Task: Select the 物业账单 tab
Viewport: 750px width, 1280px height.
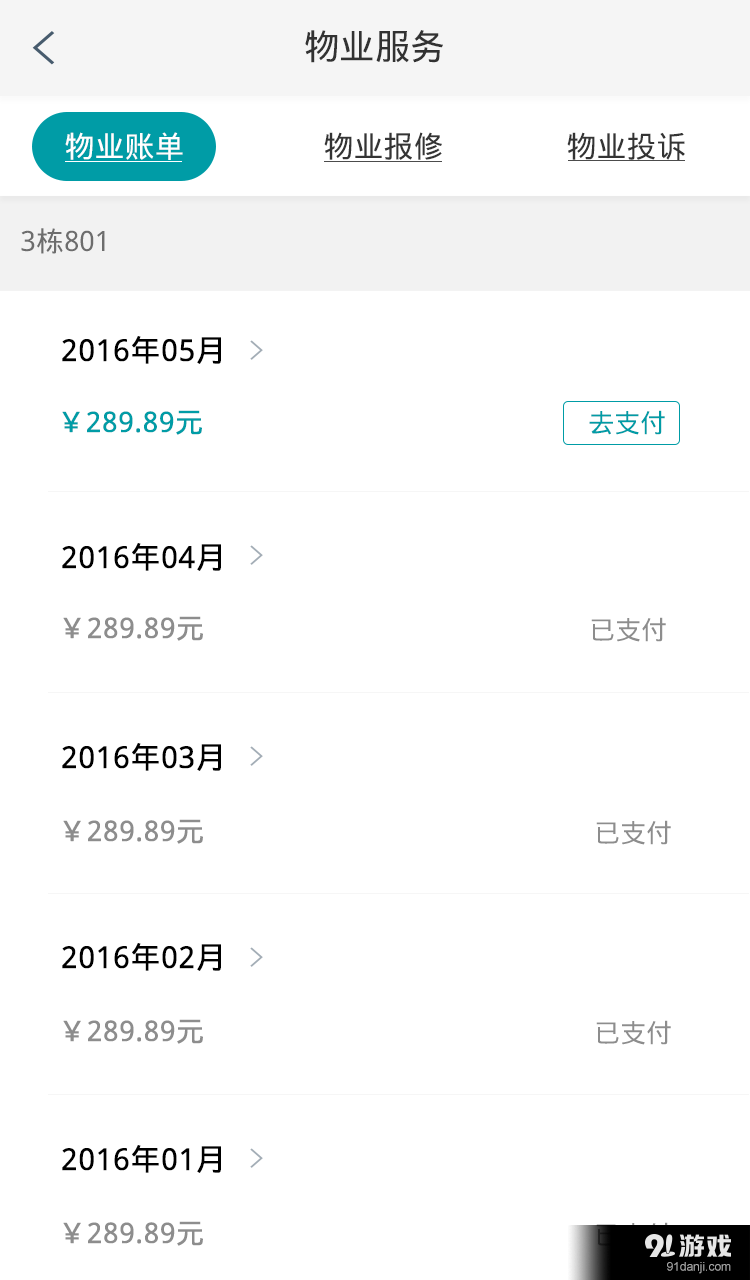Action: (124, 147)
